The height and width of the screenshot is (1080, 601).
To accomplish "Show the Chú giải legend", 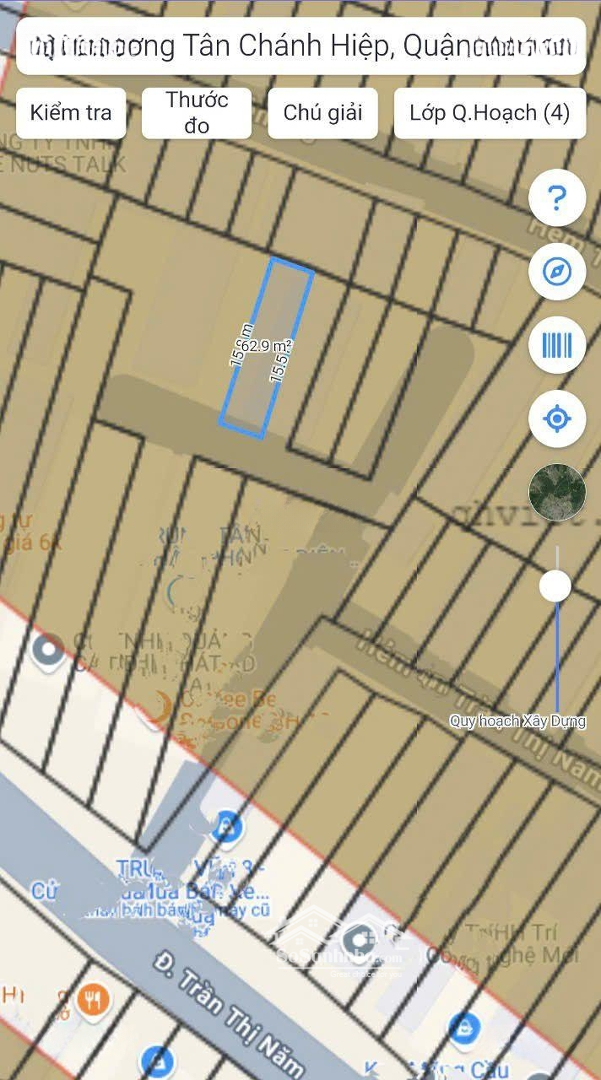I will click(322, 113).
